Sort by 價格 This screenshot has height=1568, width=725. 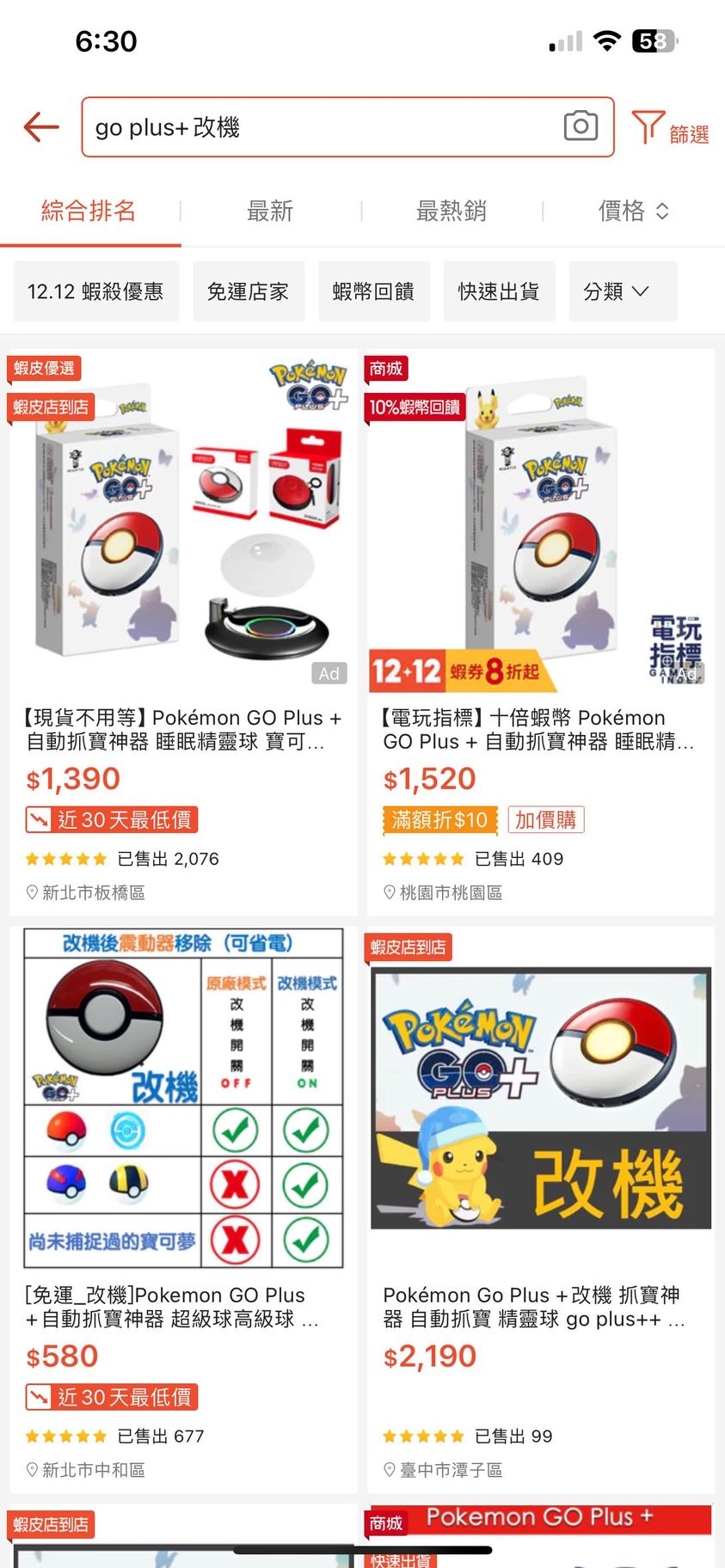[632, 211]
